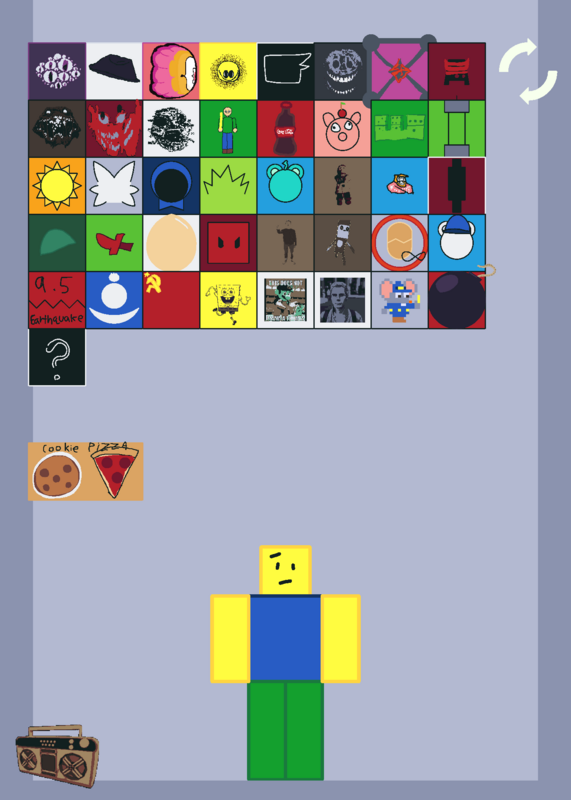Tap the bear with blue cap tile

(457, 243)
